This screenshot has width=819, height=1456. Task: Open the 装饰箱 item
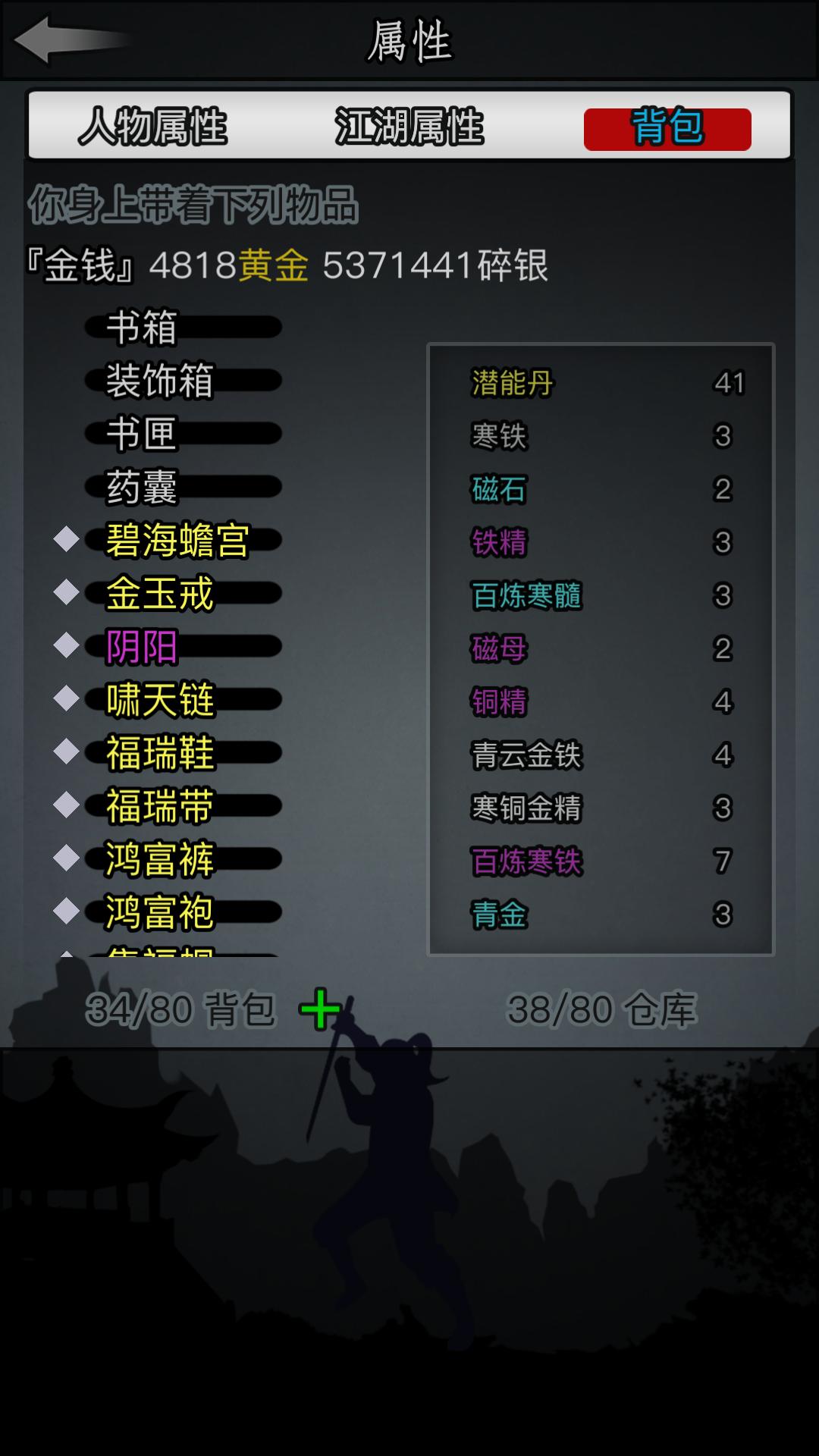[182, 381]
